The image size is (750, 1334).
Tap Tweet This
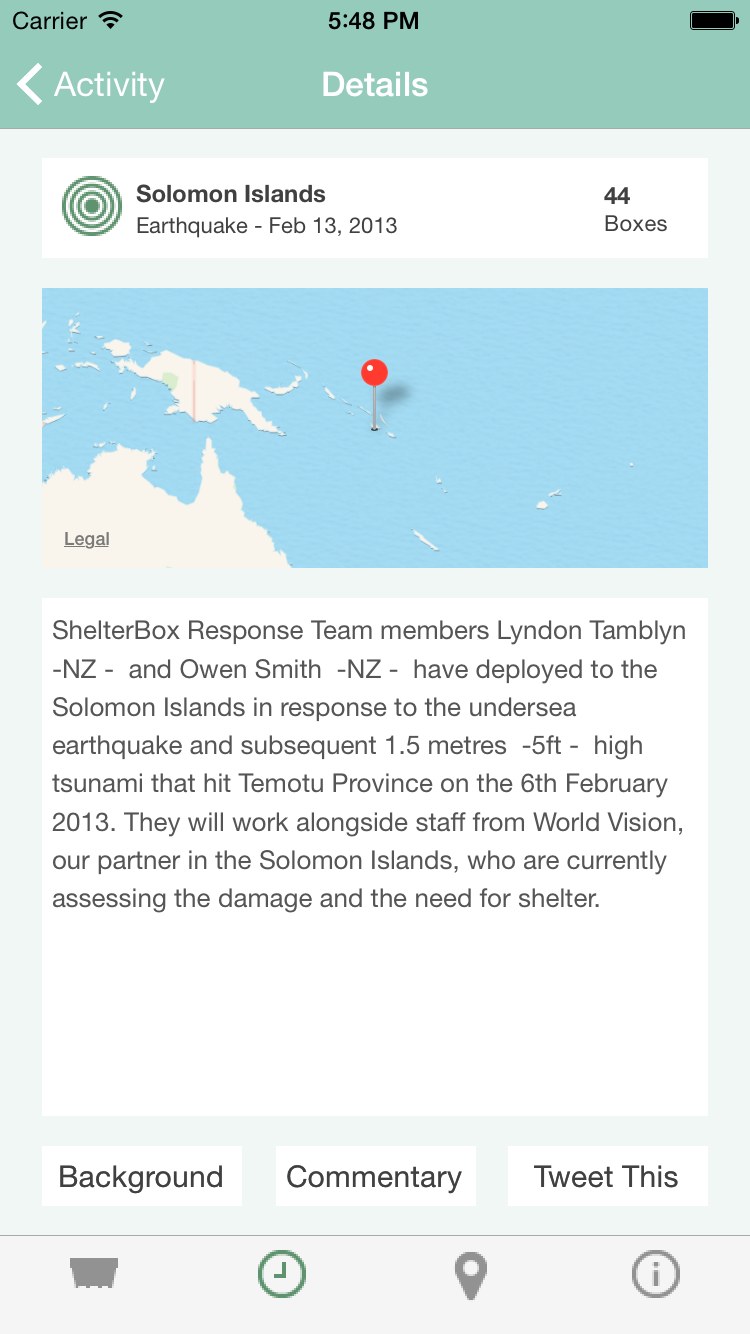(607, 1176)
